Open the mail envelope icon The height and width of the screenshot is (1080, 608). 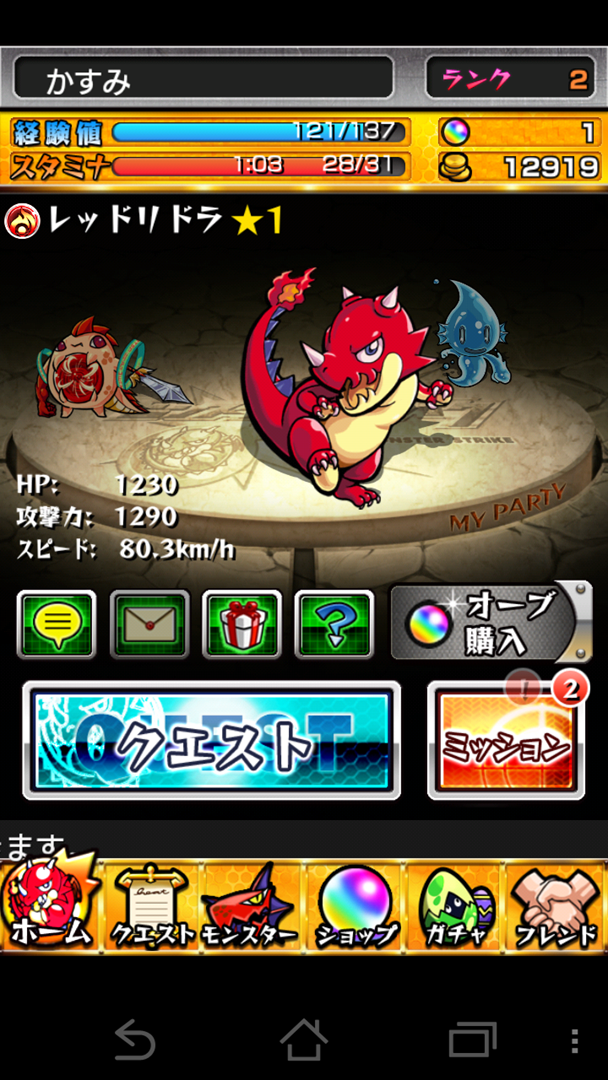[x=149, y=625]
